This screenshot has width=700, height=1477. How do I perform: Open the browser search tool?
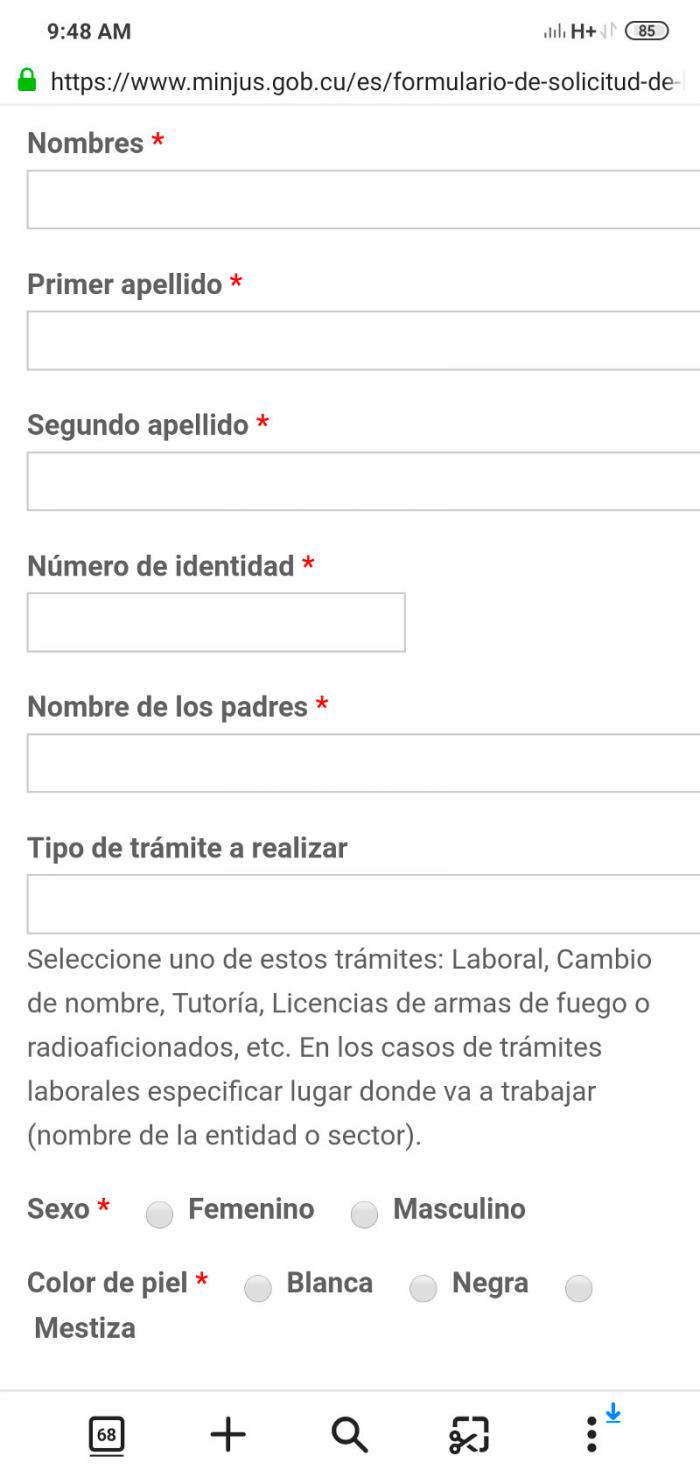tap(349, 1436)
